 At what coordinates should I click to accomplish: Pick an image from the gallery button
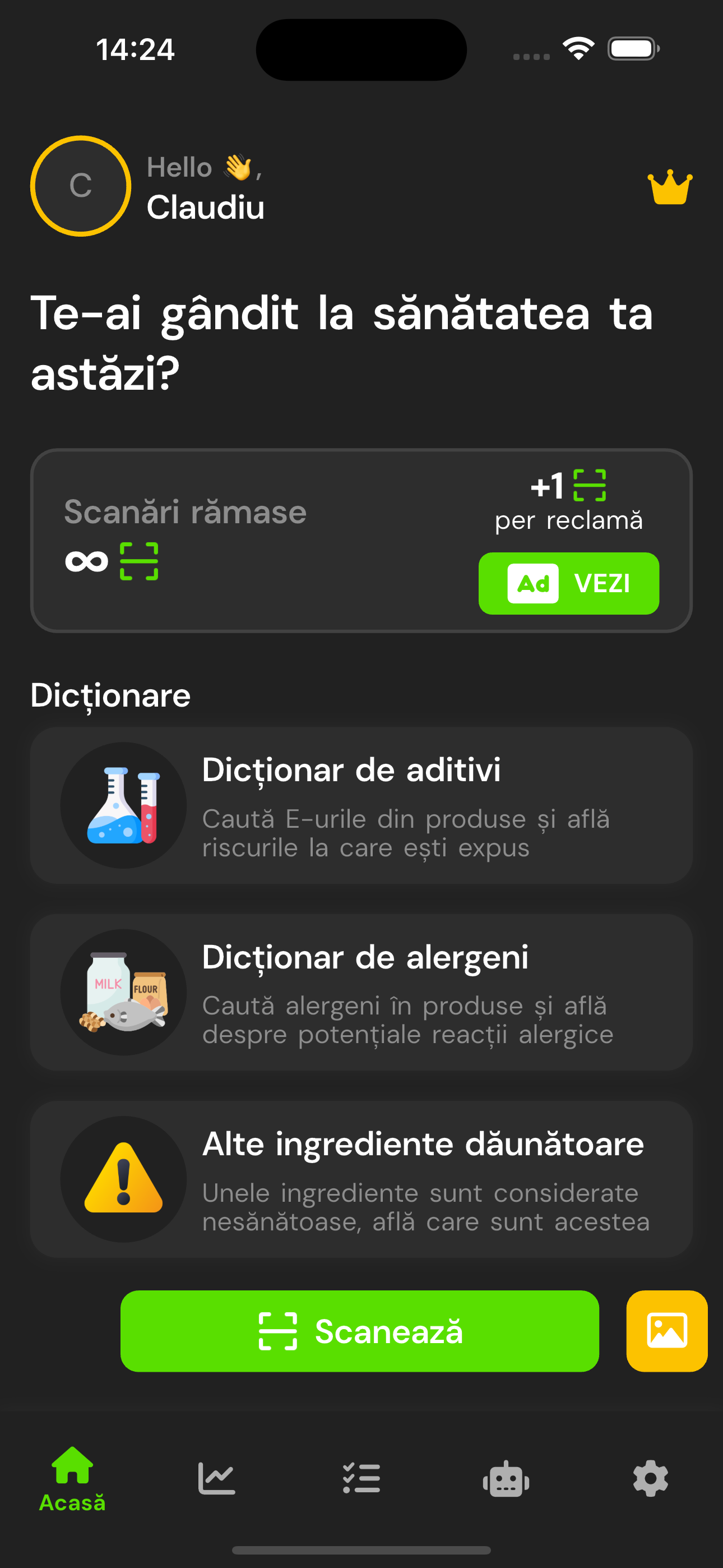pos(666,1331)
